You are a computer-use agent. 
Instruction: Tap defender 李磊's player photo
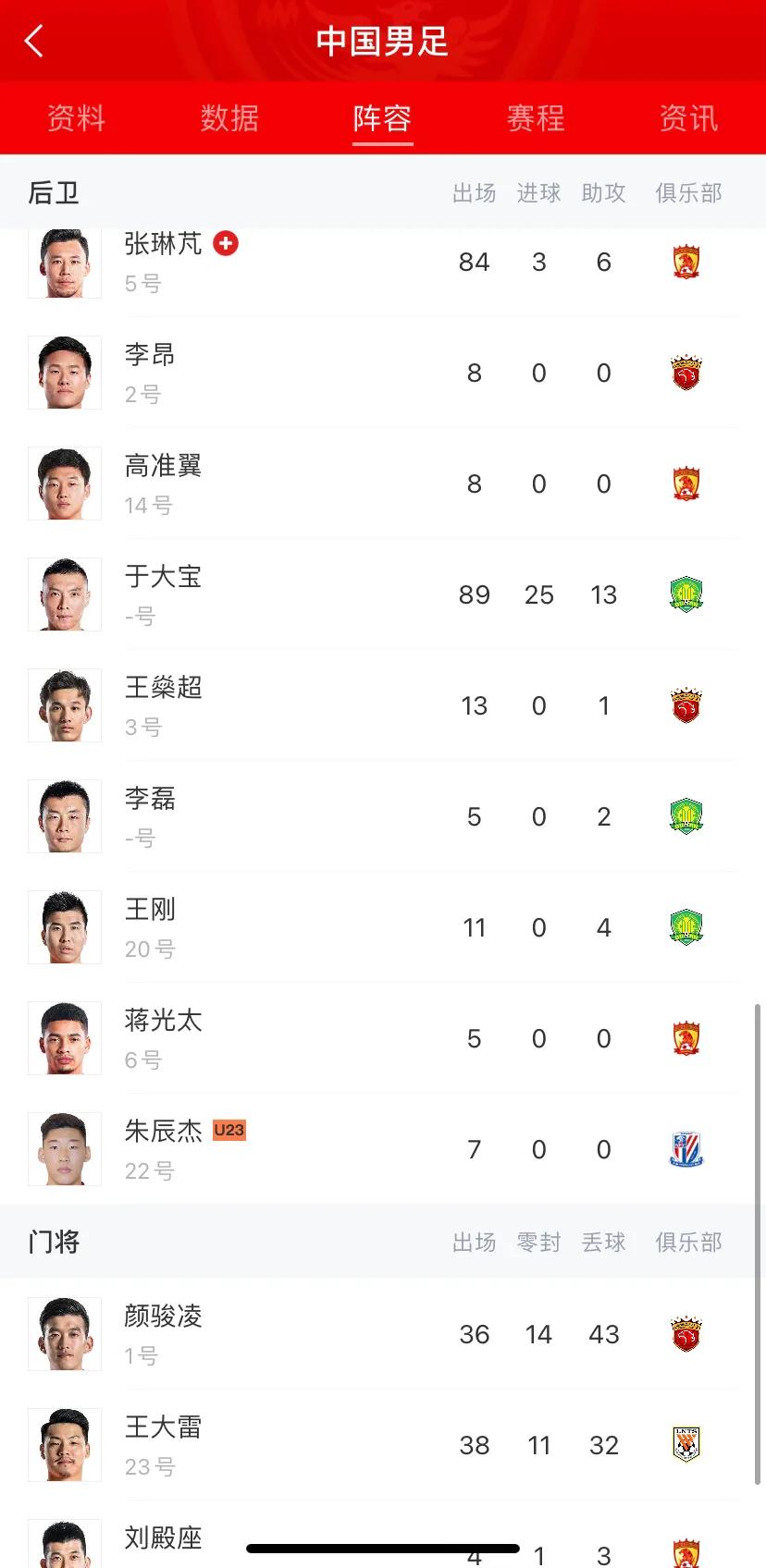[x=64, y=816]
